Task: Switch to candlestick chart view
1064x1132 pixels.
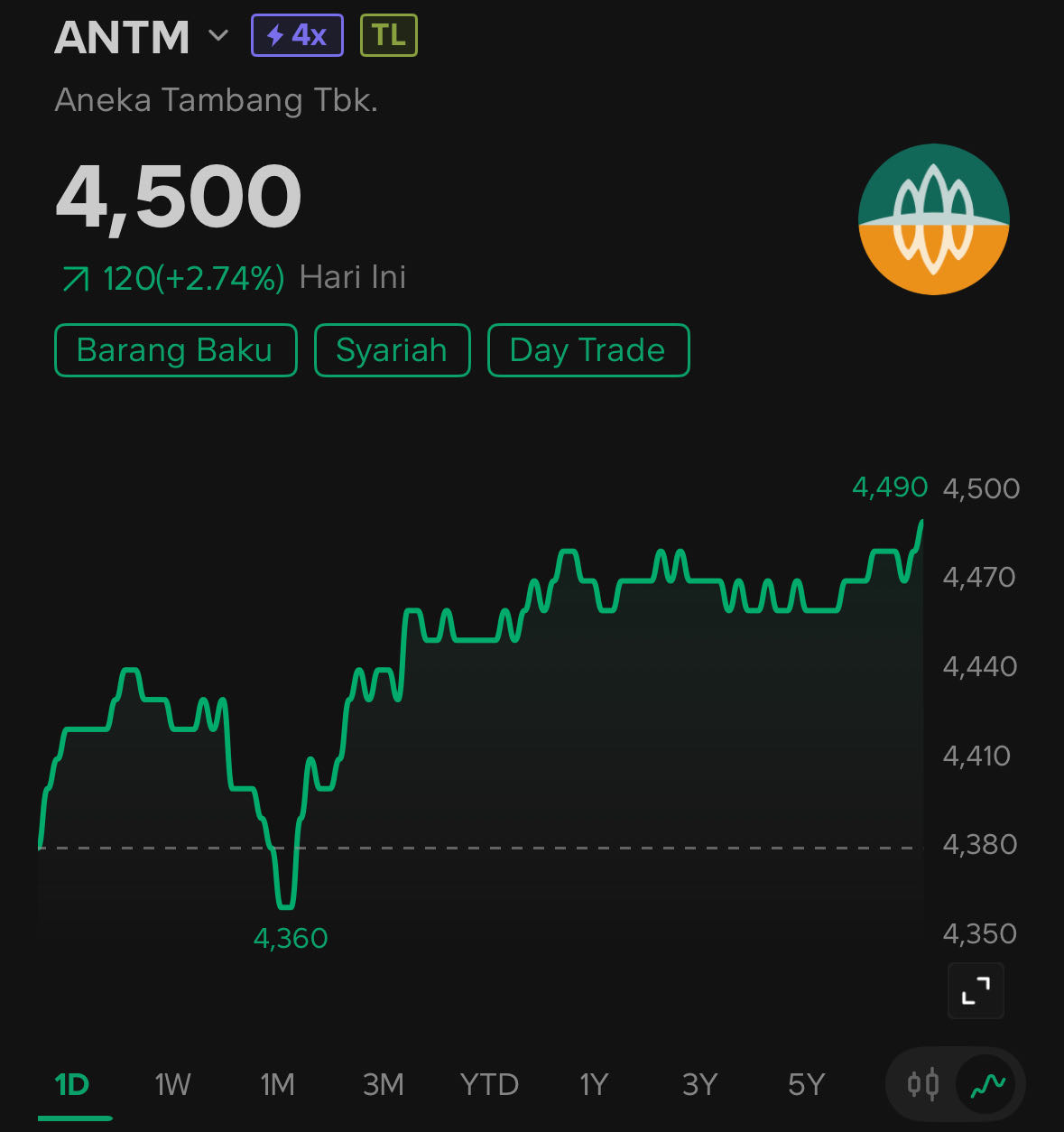Action: click(x=923, y=1083)
